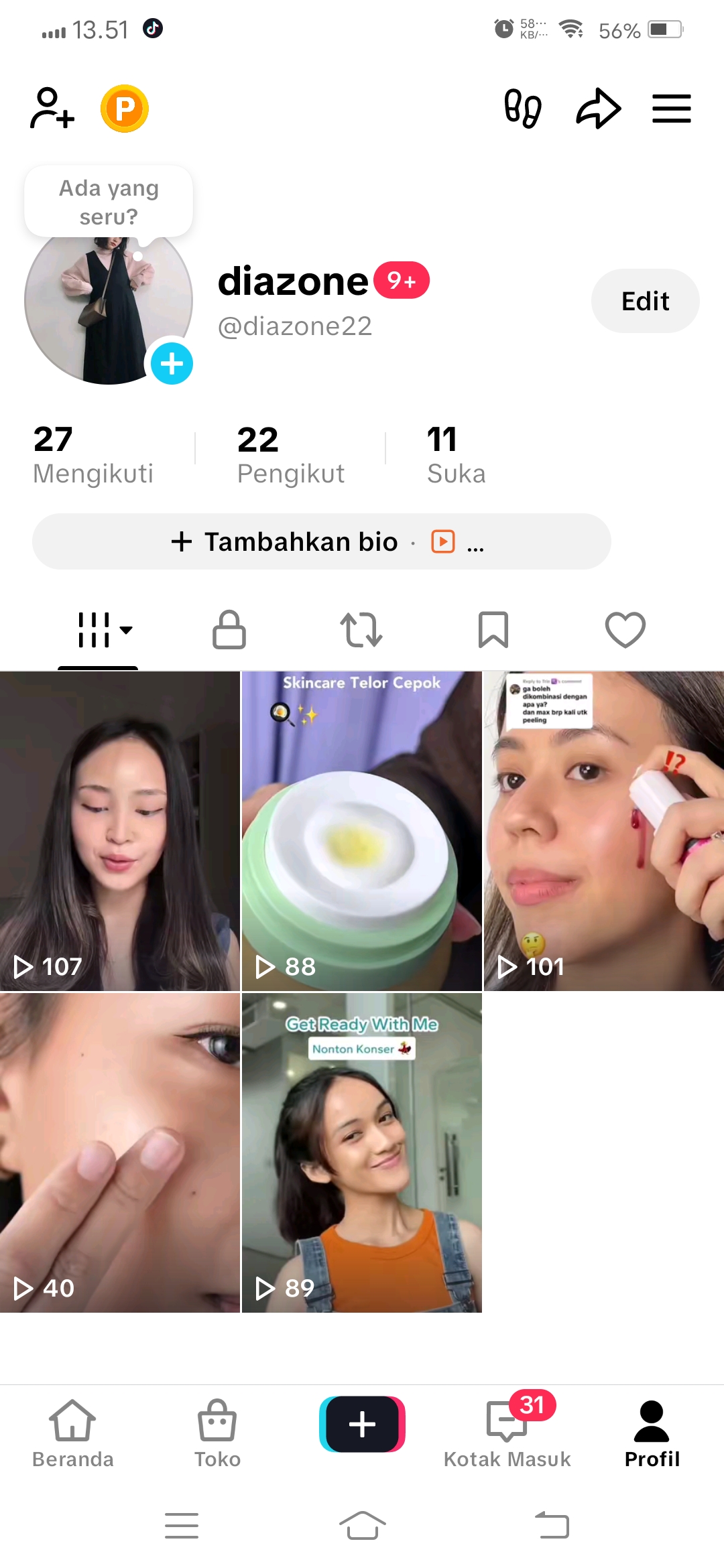
Task: View the 22 Pengikut followers list
Action: [x=290, y=455]
